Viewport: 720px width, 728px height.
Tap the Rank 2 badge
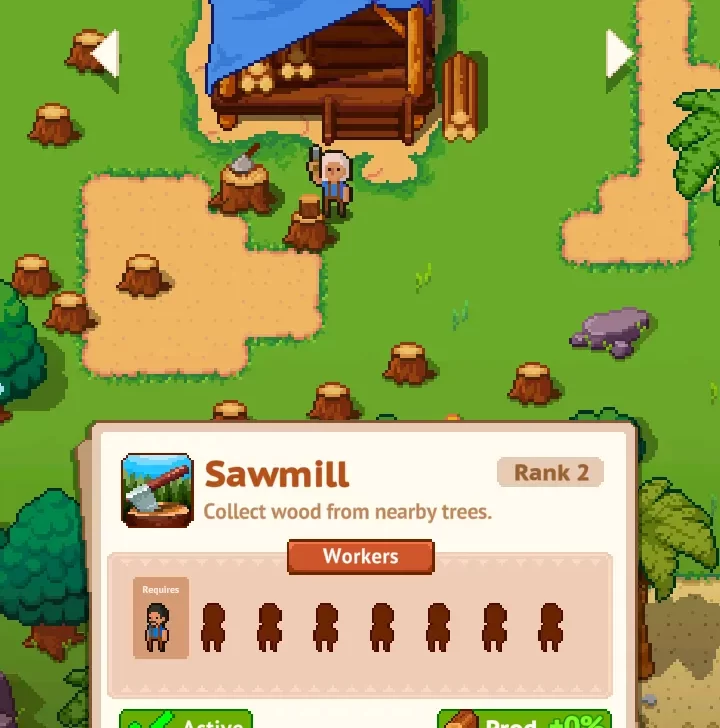550,472
